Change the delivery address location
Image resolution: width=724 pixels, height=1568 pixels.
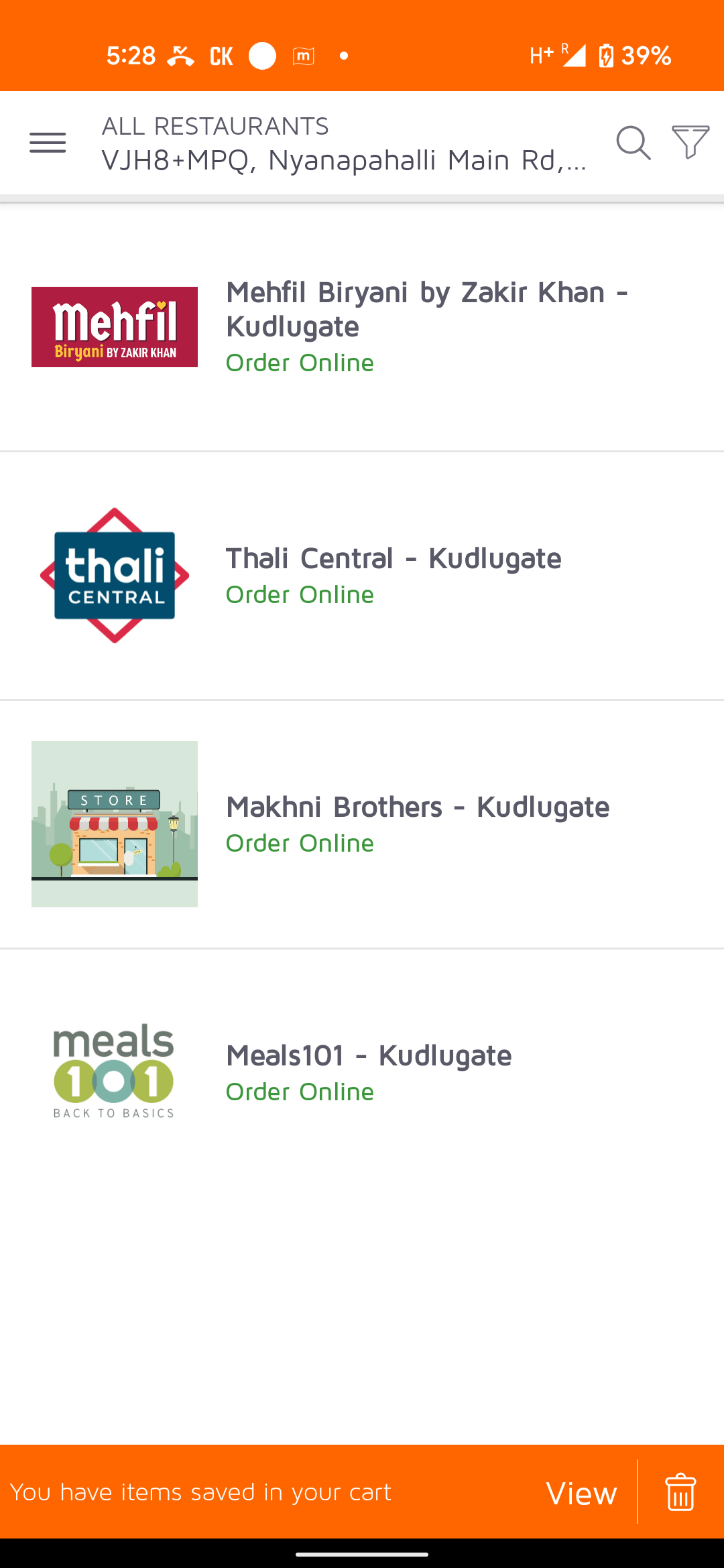tap(344, 160)
